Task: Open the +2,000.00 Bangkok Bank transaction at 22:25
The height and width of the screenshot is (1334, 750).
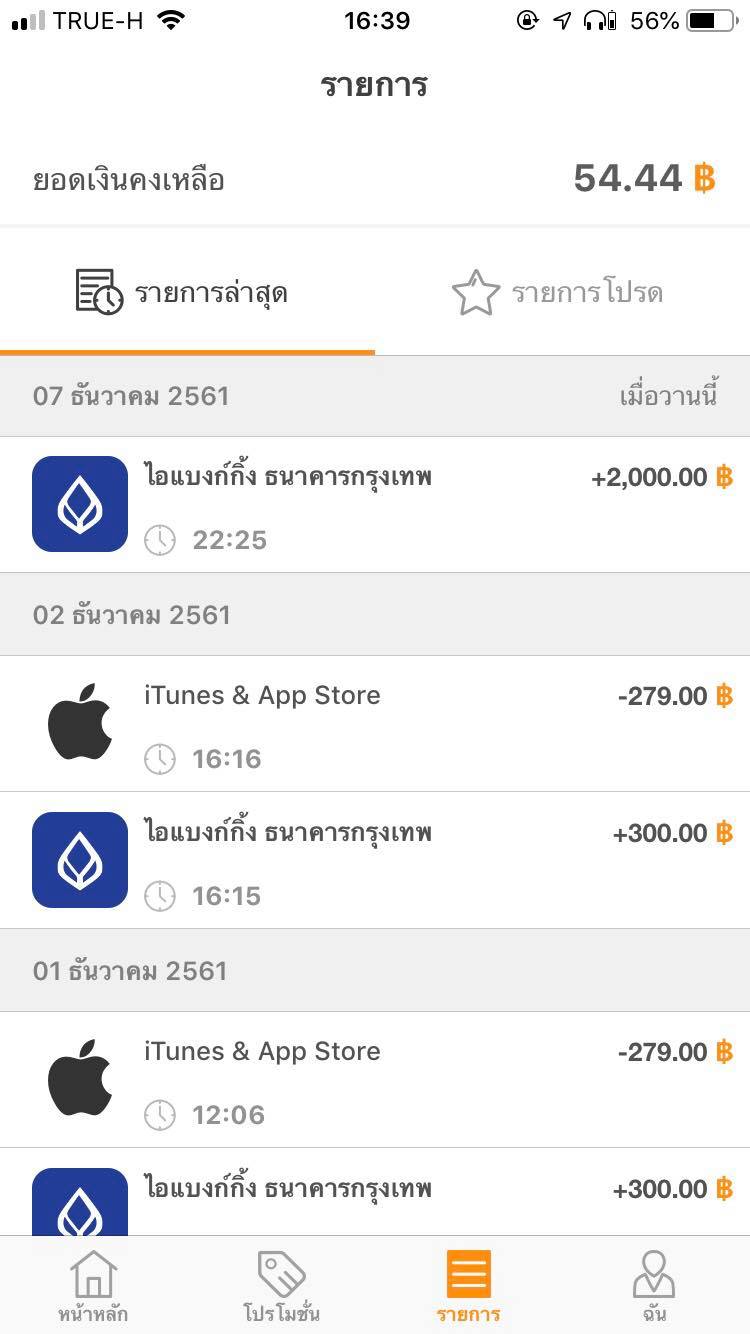Action: (375, 505)
